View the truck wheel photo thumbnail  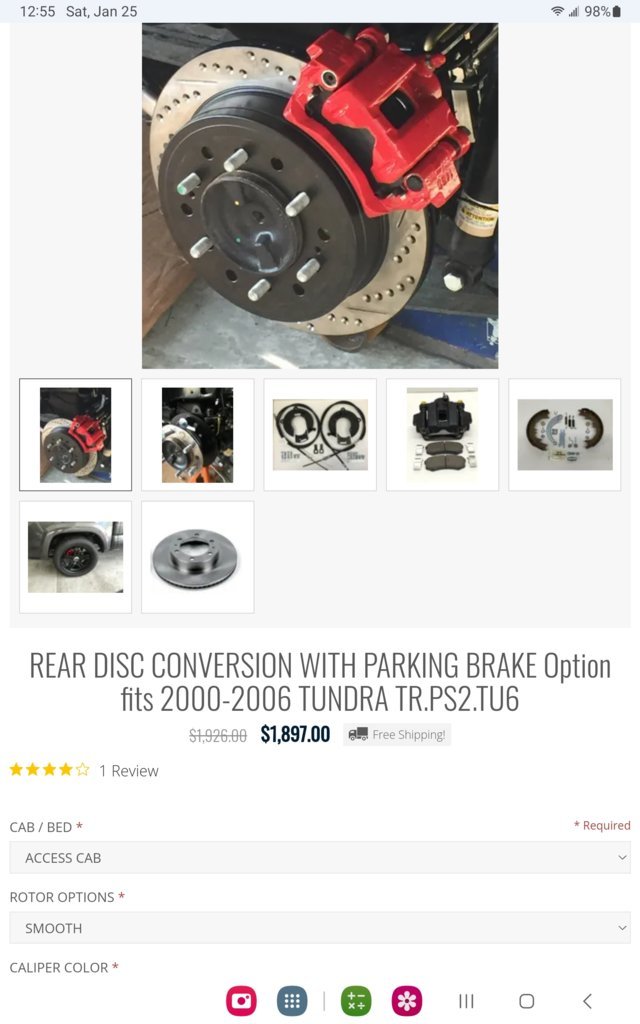tap(75, 557)
